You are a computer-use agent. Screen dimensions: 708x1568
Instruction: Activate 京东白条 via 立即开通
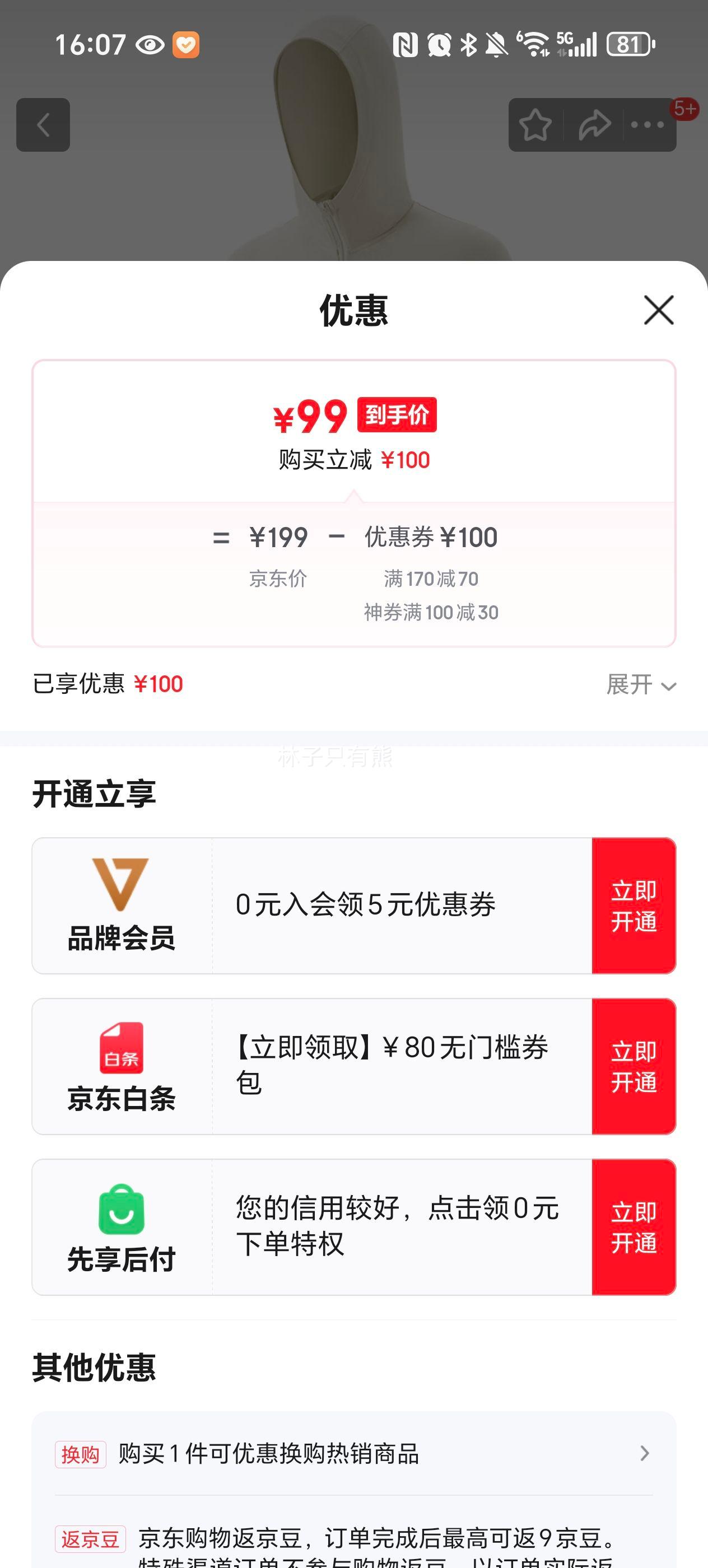[634, 1066]
